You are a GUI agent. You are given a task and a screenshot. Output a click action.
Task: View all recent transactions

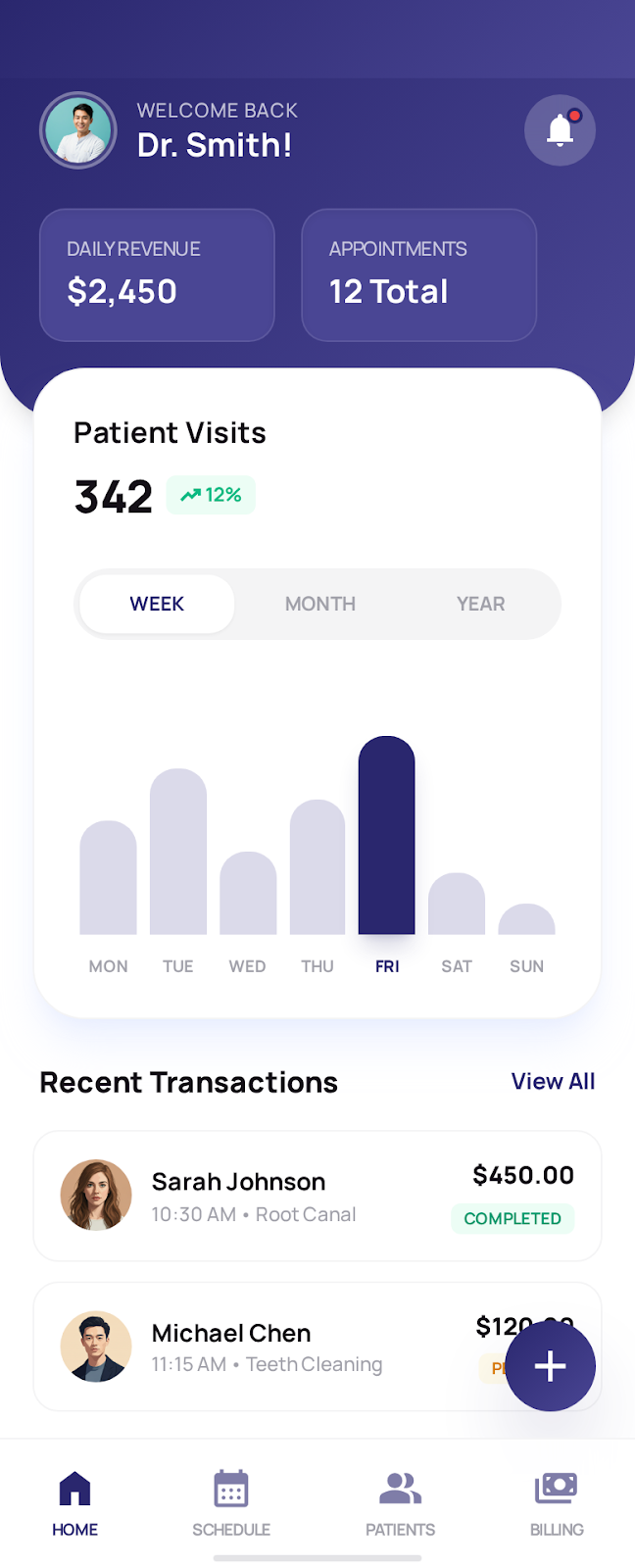[x=553, y=1081]
